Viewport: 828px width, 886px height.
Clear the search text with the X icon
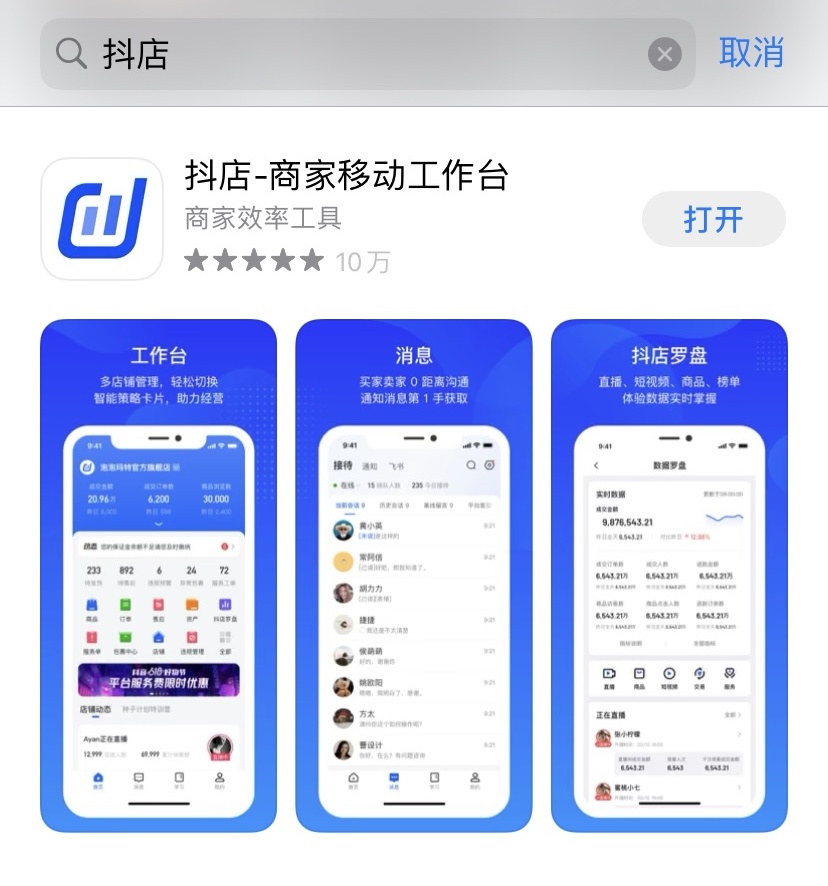(664, 54)
